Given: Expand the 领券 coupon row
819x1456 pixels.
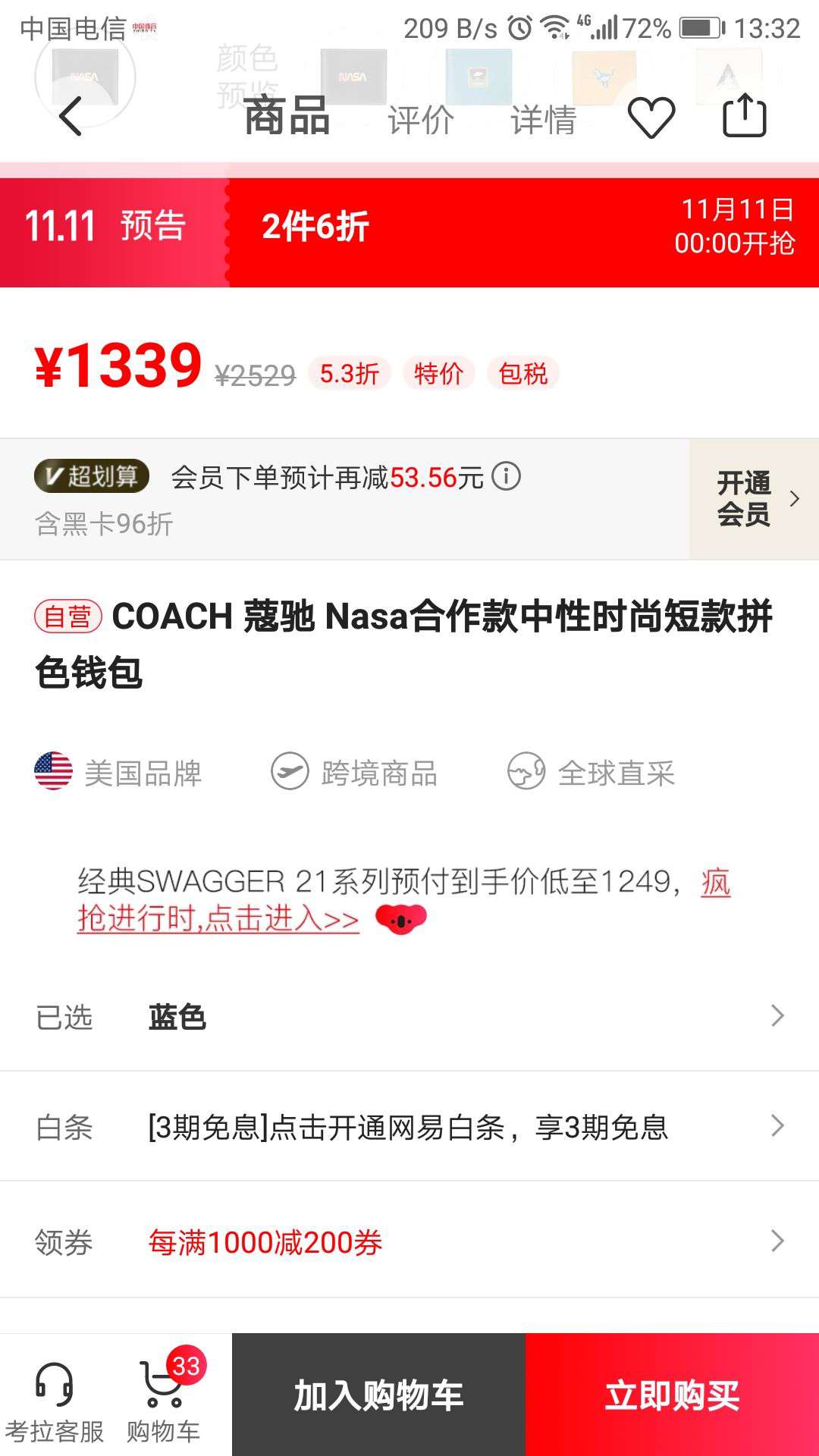Looking at the screenshot, I should click(409, 1241).
